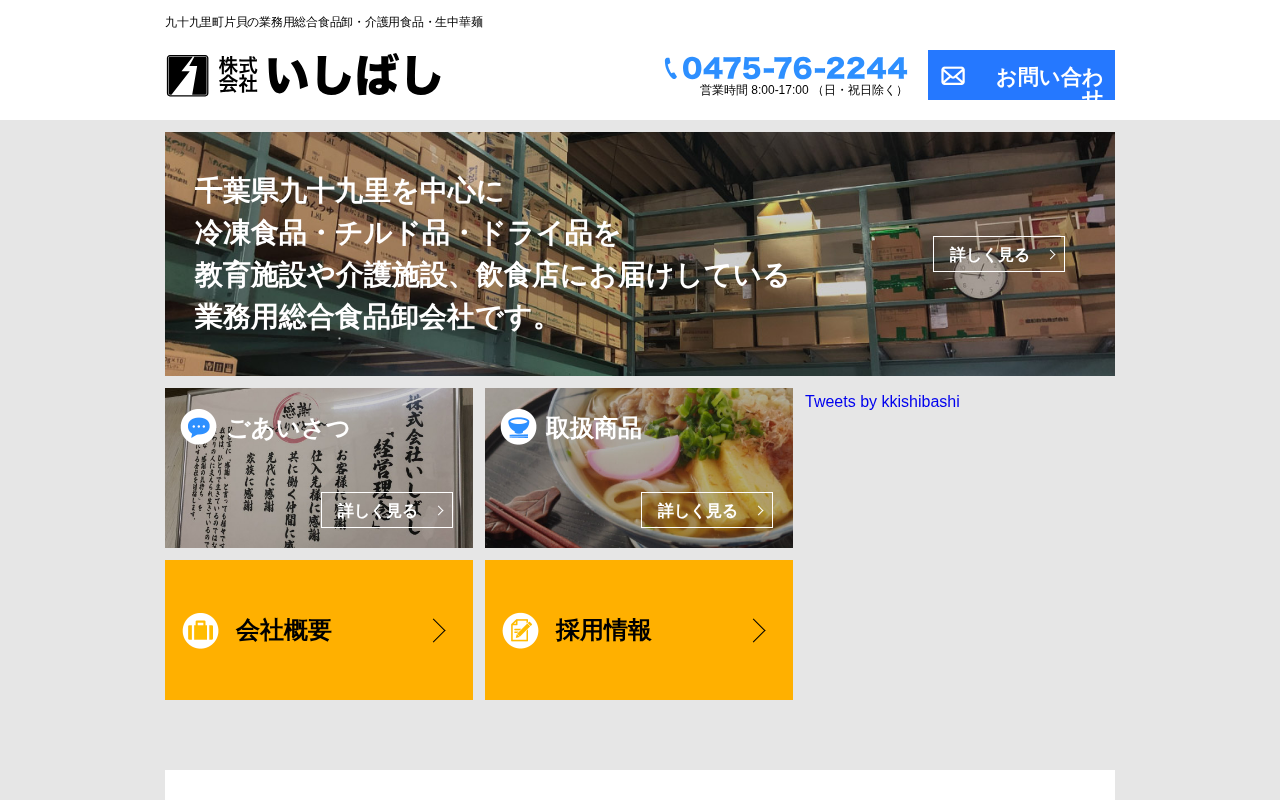Open the Tweets by kkishibashi link
Image resolution: width=1280 pixels, height=800 pixels.
882,402
